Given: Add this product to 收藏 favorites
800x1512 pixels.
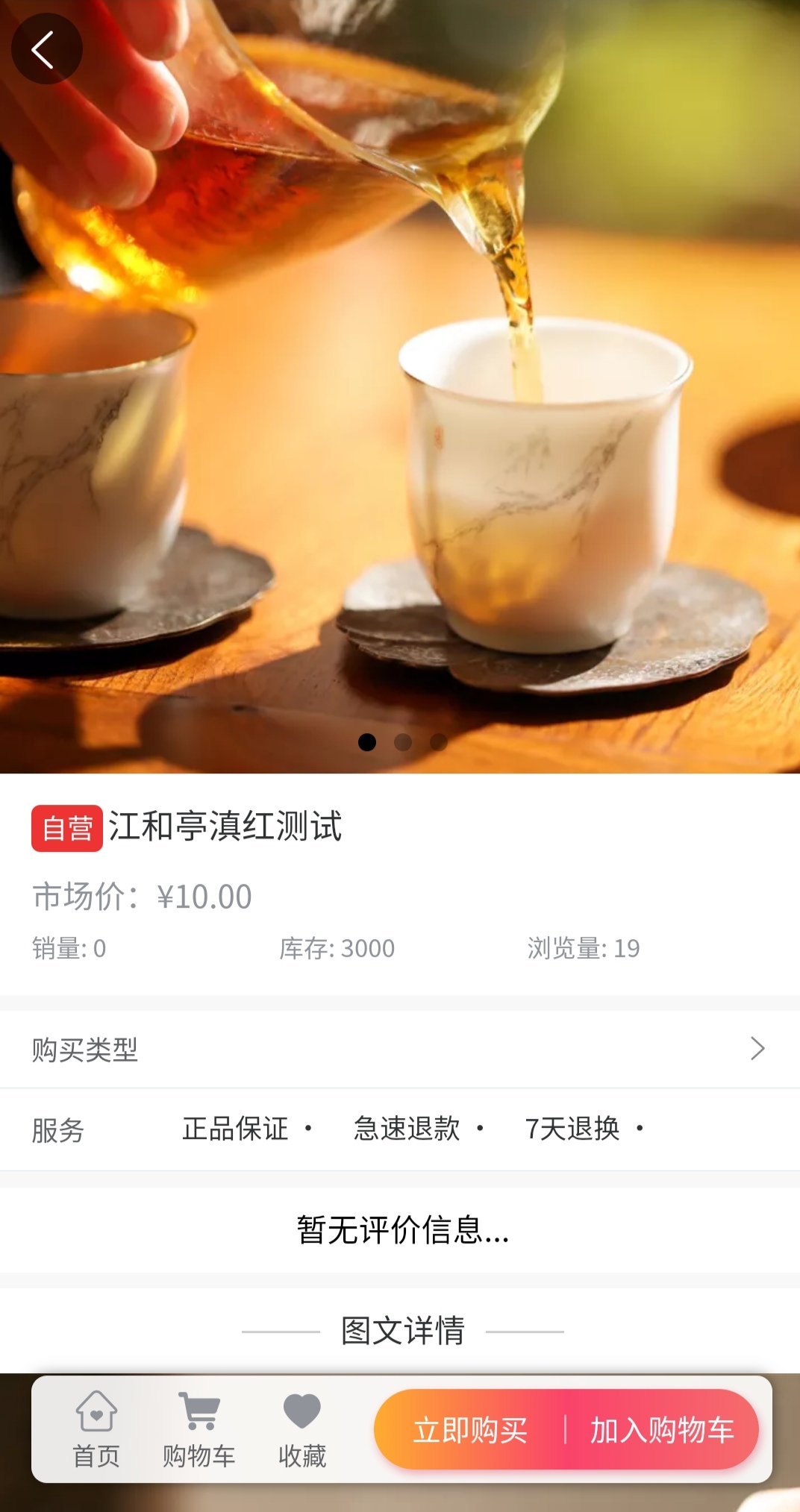Looking at the screenshot, I should (x=302, y=1429).
